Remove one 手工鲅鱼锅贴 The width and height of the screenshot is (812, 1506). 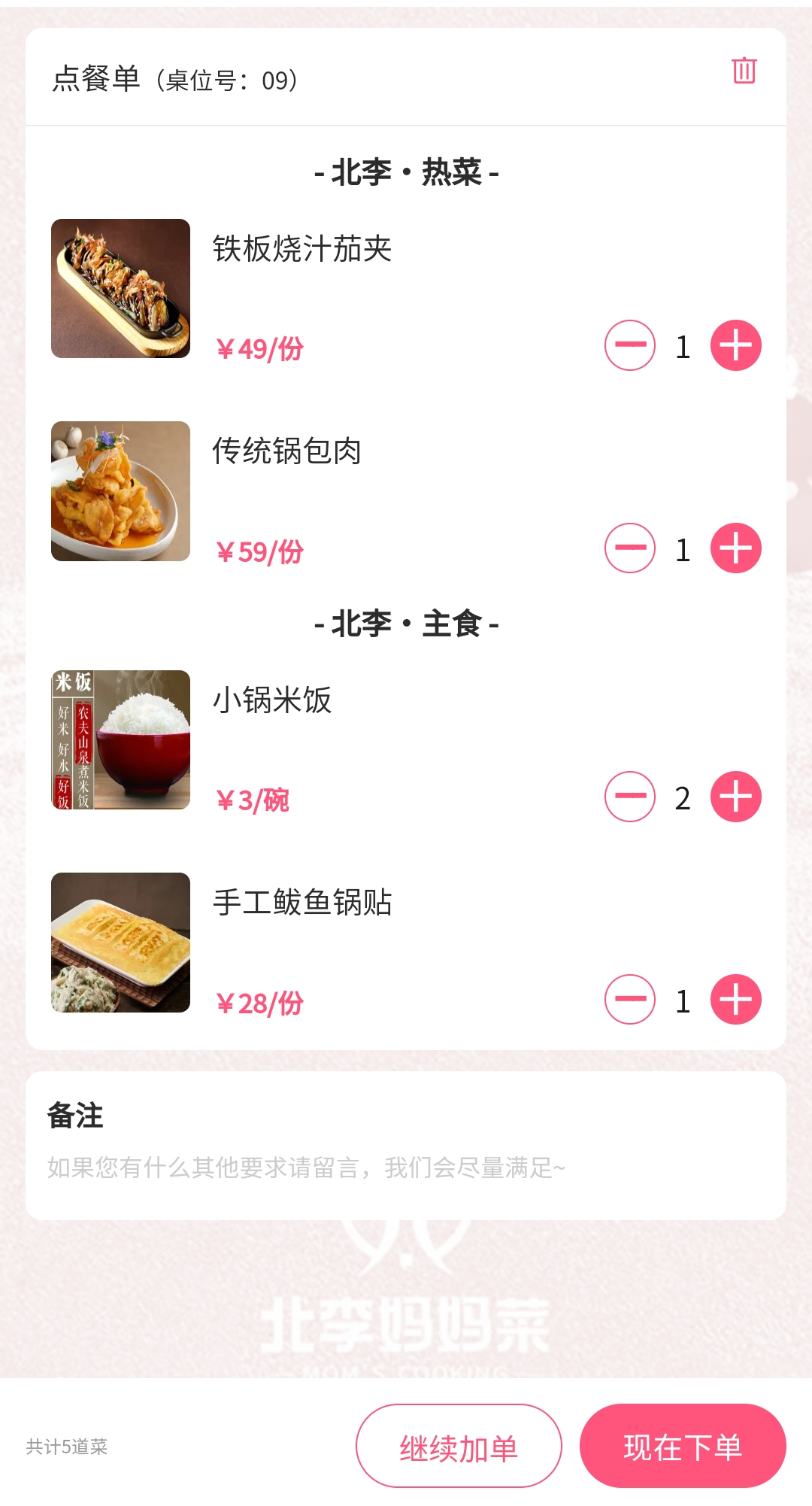pos(630,1000)
